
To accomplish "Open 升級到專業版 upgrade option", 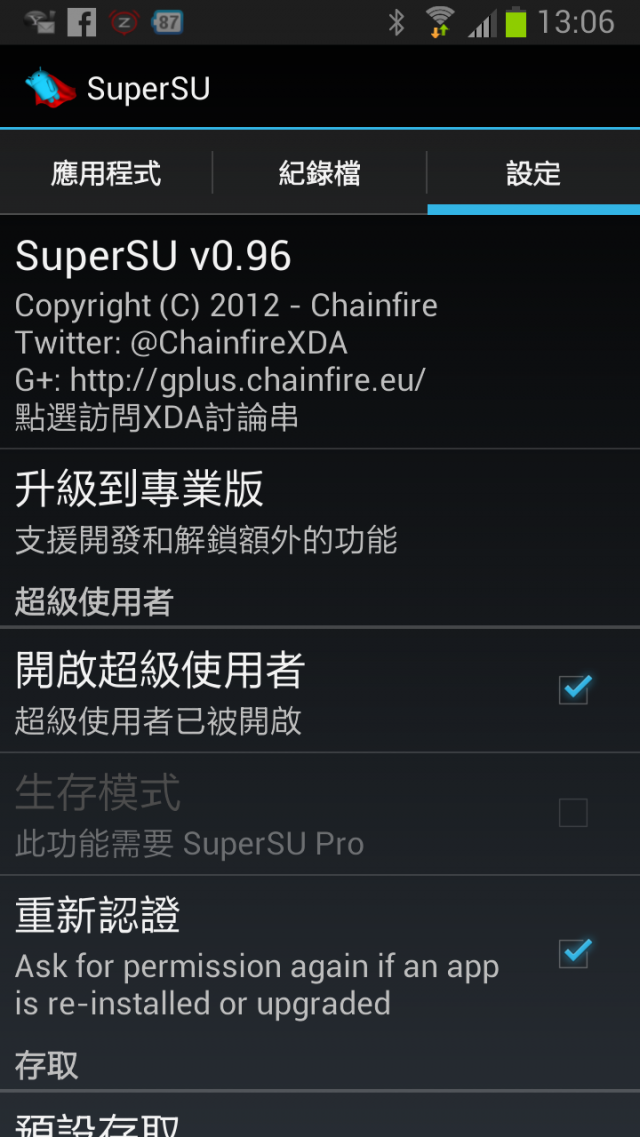I will click(319, 510).
